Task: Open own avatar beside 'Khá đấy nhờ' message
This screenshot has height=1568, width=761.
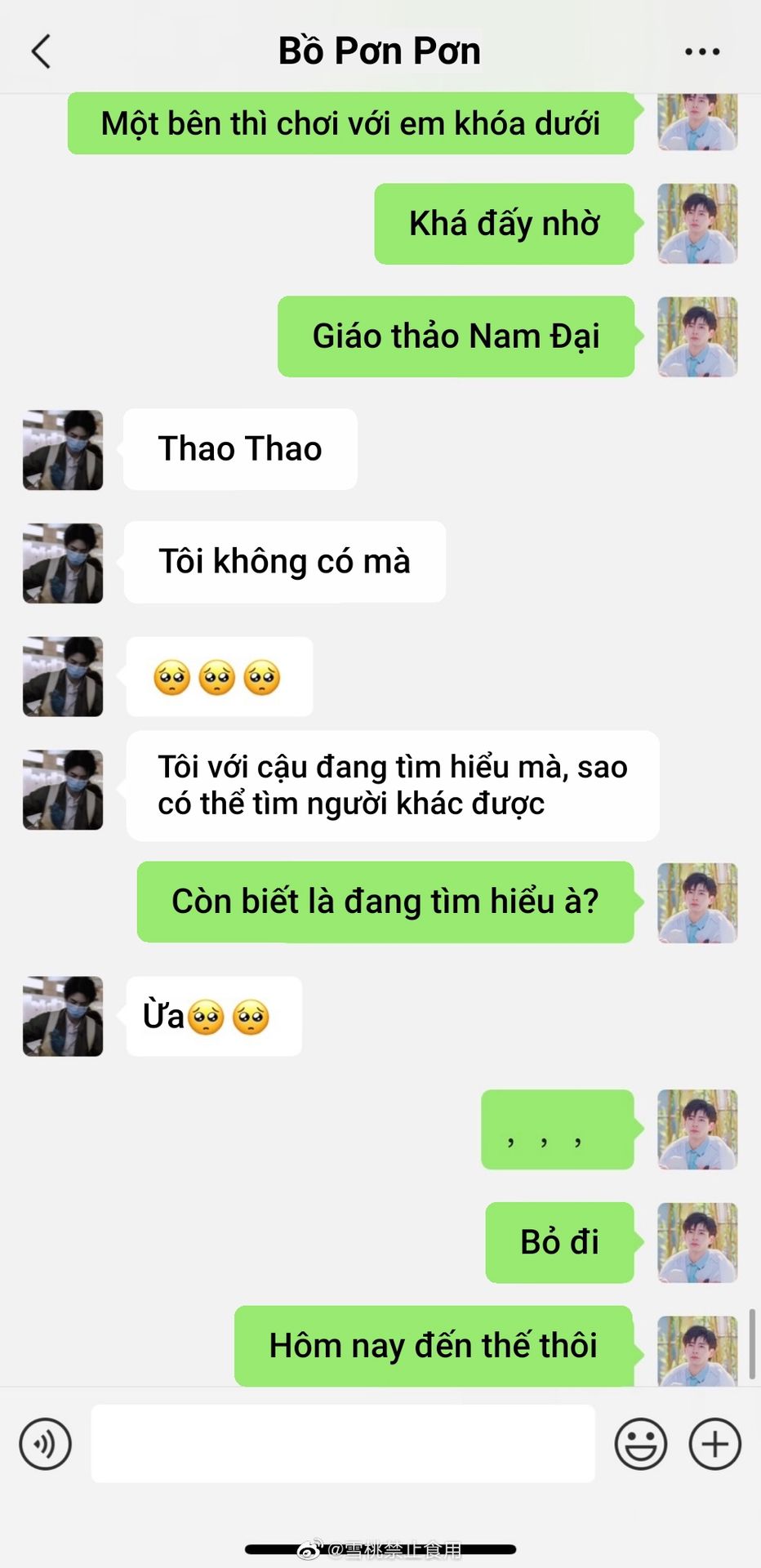Action: pyautogui.click(x=697, y=224)
